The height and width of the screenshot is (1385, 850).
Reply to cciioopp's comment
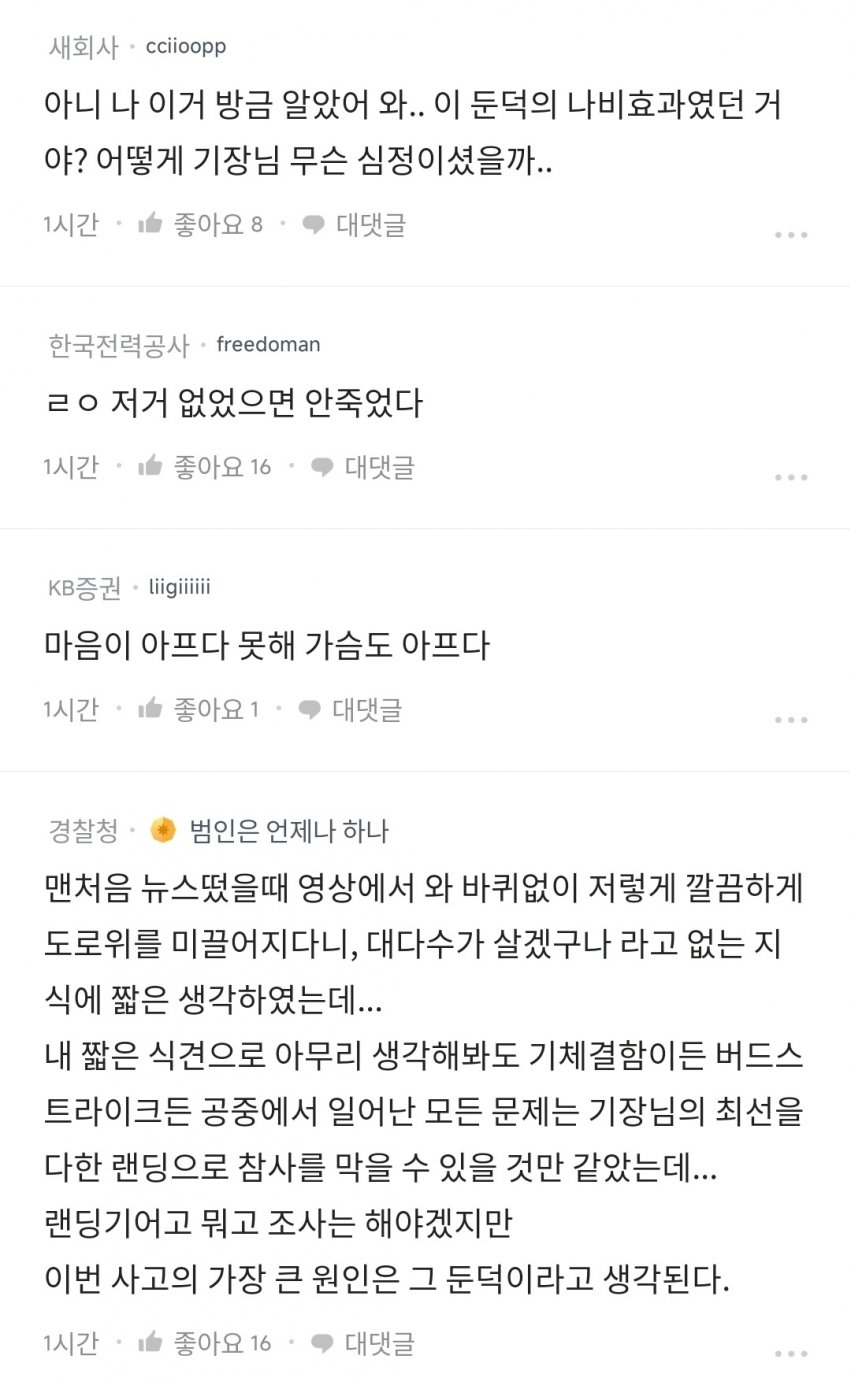tap(355, 224)
